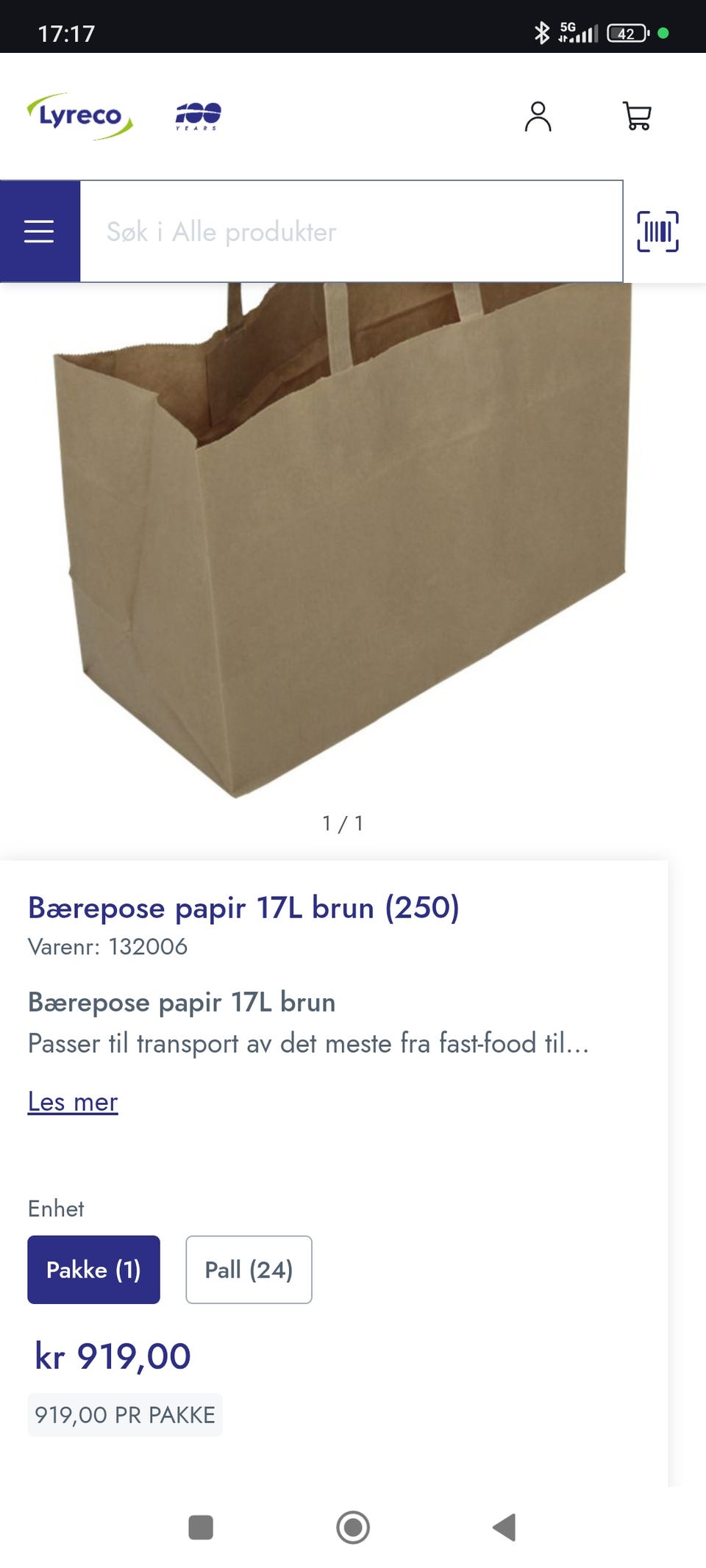
Task: Tap the Varenr 132006 item number
Action: (108, 948)
